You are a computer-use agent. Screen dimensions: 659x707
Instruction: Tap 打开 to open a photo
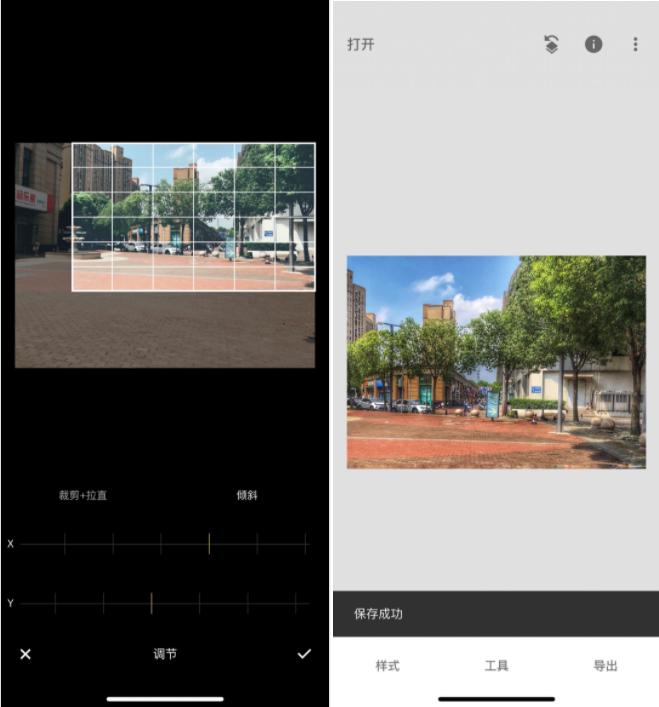pyautogui.click(x=360, y=45)
